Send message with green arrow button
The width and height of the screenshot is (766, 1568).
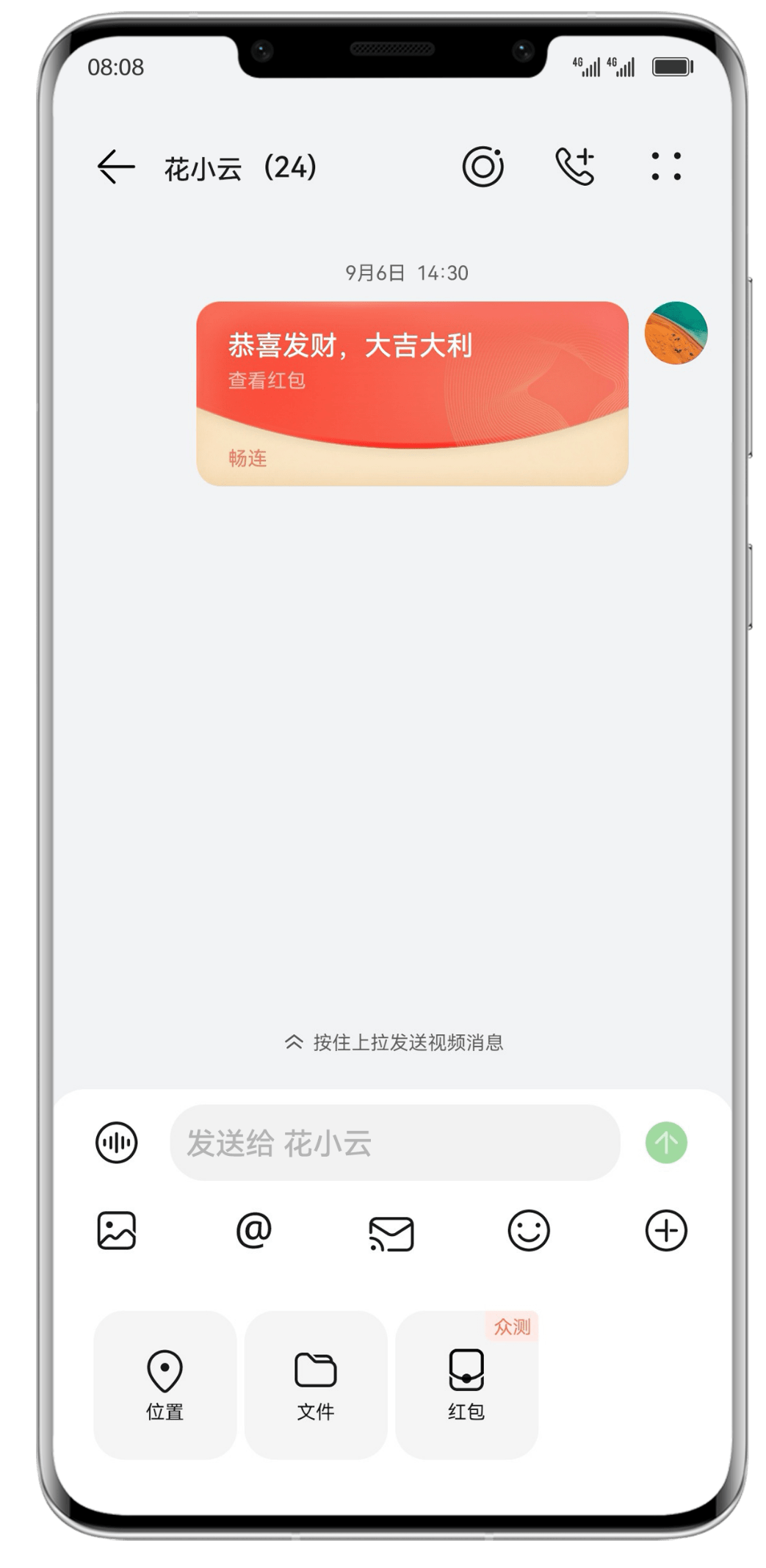click(666, 1143)
